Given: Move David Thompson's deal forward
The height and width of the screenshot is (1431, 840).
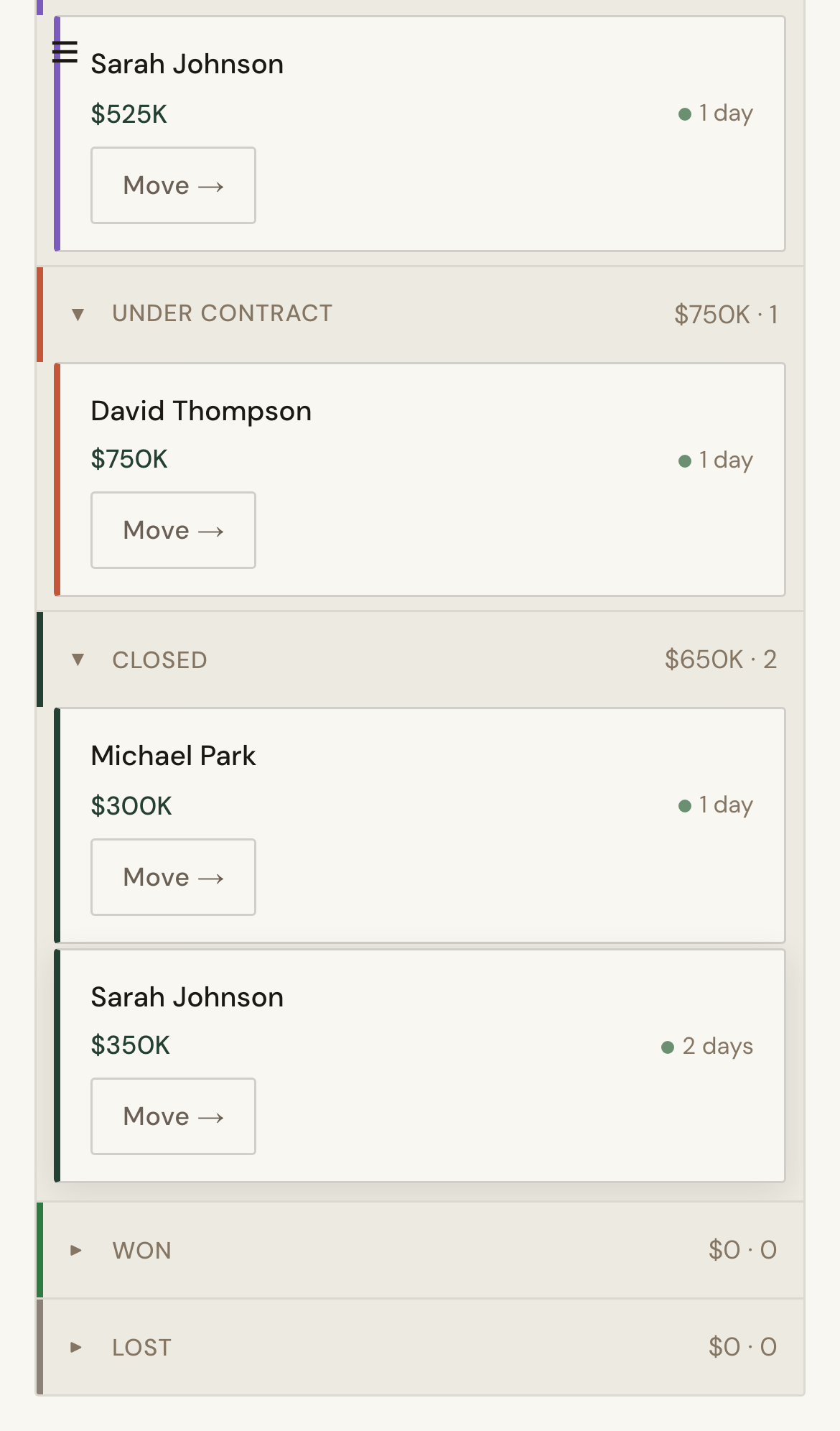Looking at the screenshot, I should [172, 530].
